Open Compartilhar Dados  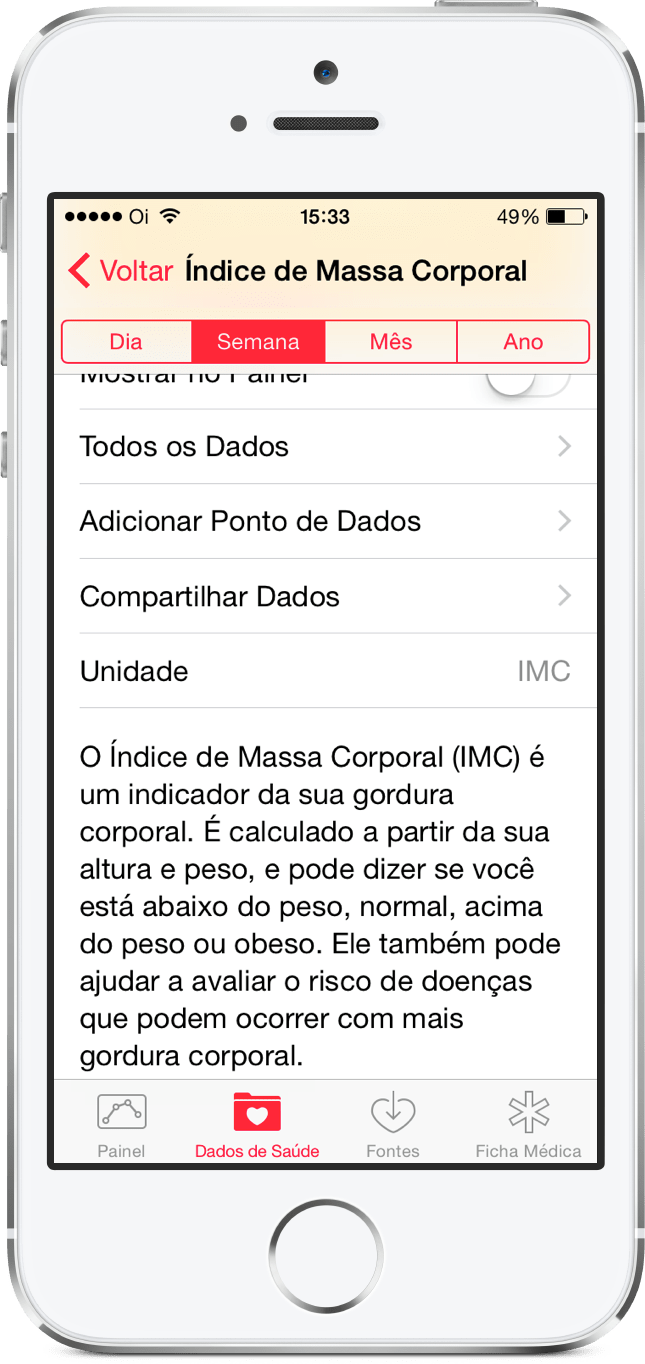(x=324, y=596)
